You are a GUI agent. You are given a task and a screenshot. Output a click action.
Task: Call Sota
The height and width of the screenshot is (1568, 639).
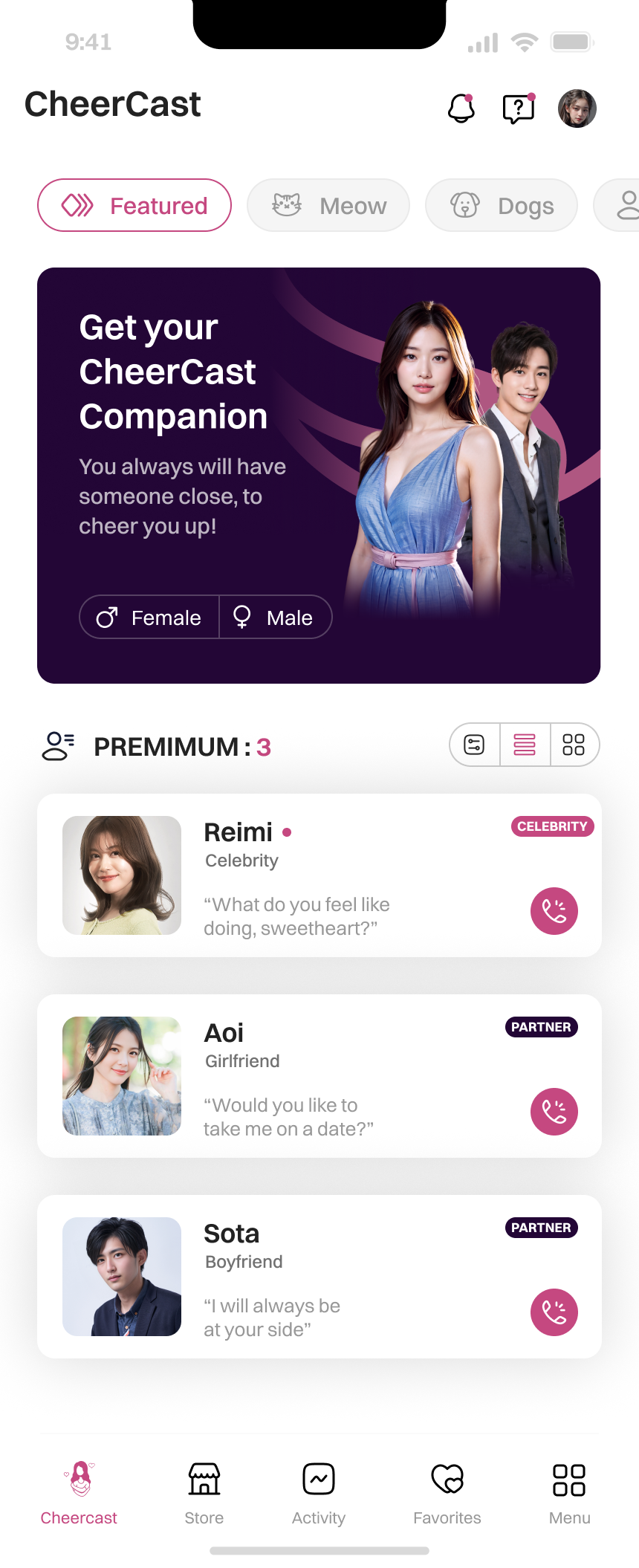pos(554,1312)
